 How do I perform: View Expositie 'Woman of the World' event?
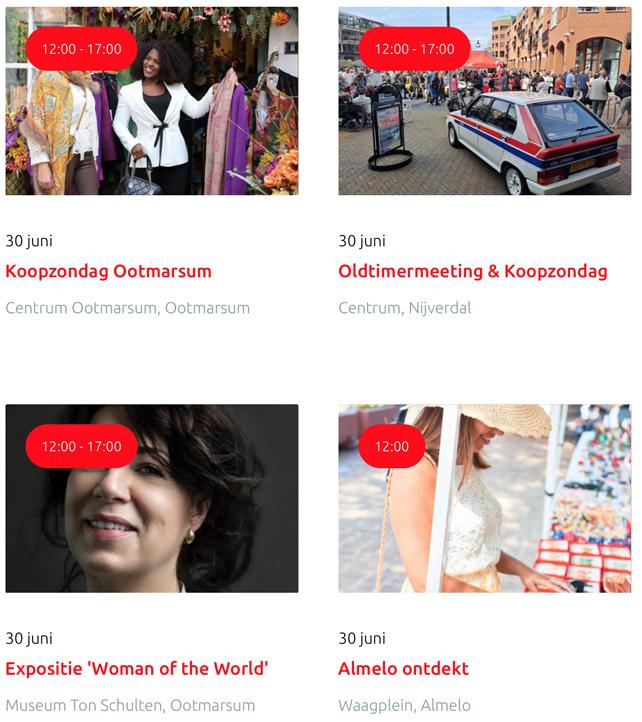[137, 669]
